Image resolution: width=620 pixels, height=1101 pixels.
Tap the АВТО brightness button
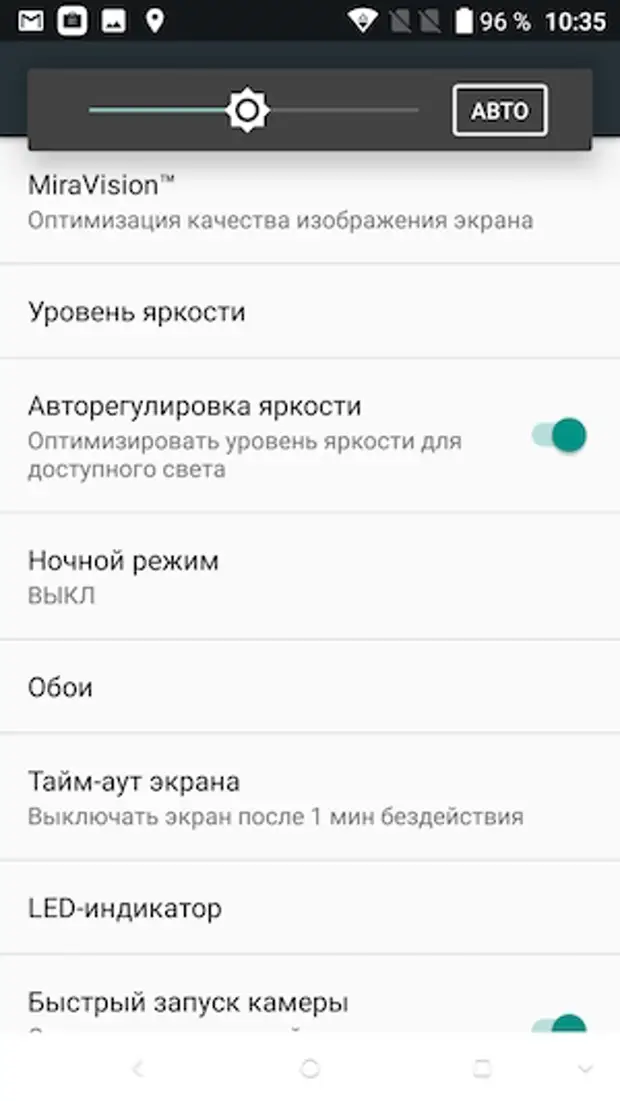499,110
